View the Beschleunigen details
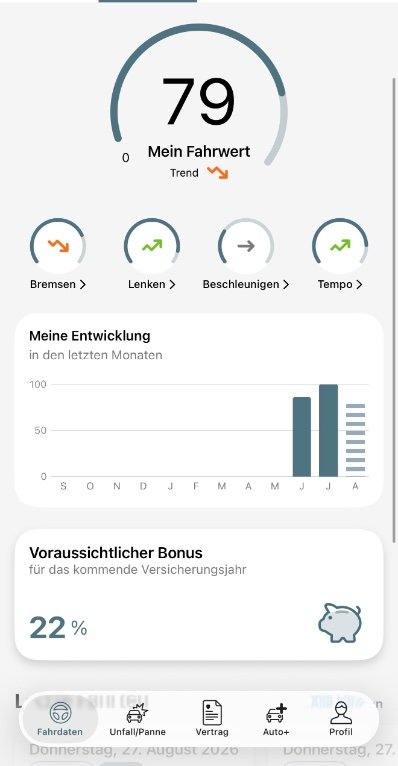 coord(246,255)
